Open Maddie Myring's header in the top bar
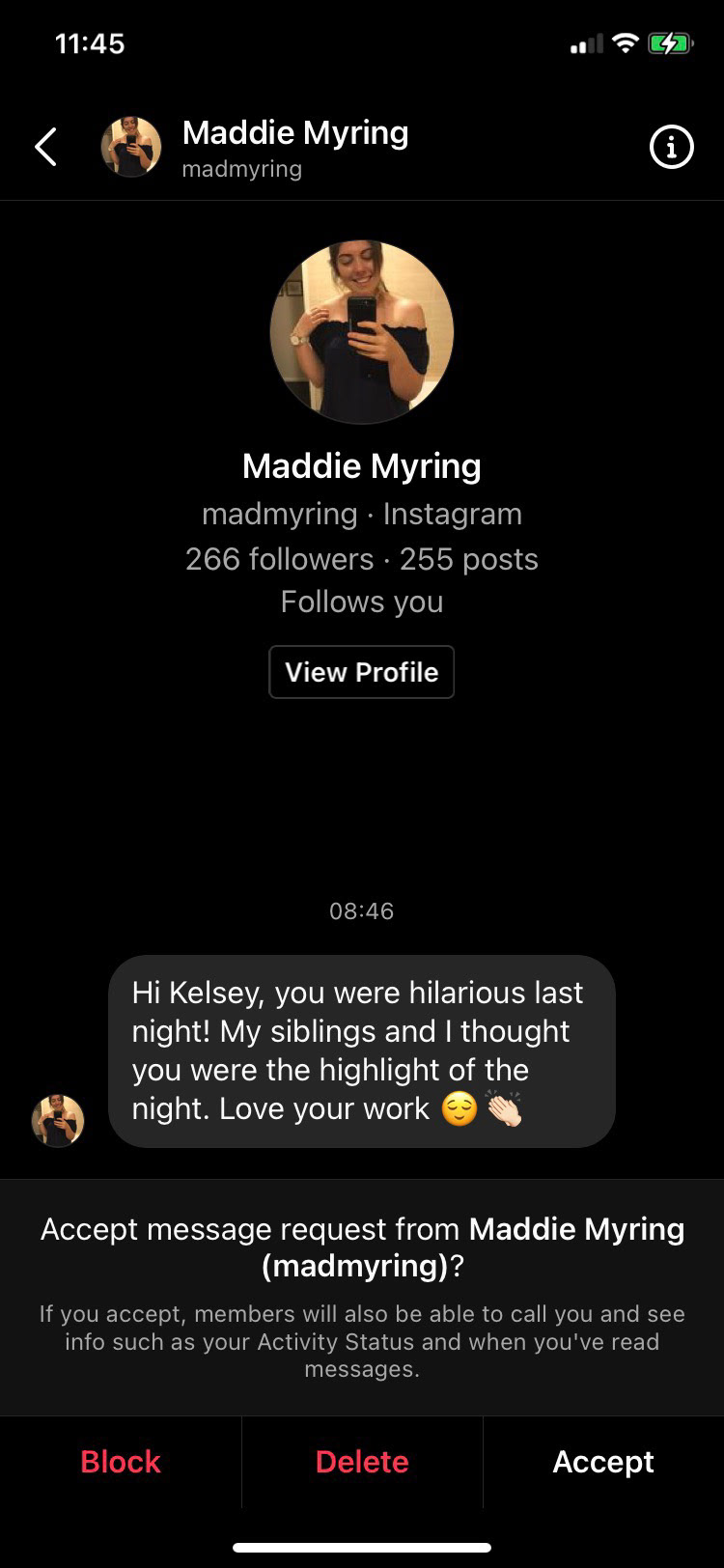The width and height of the screenshot is (724, 1568). coord(294,148)
